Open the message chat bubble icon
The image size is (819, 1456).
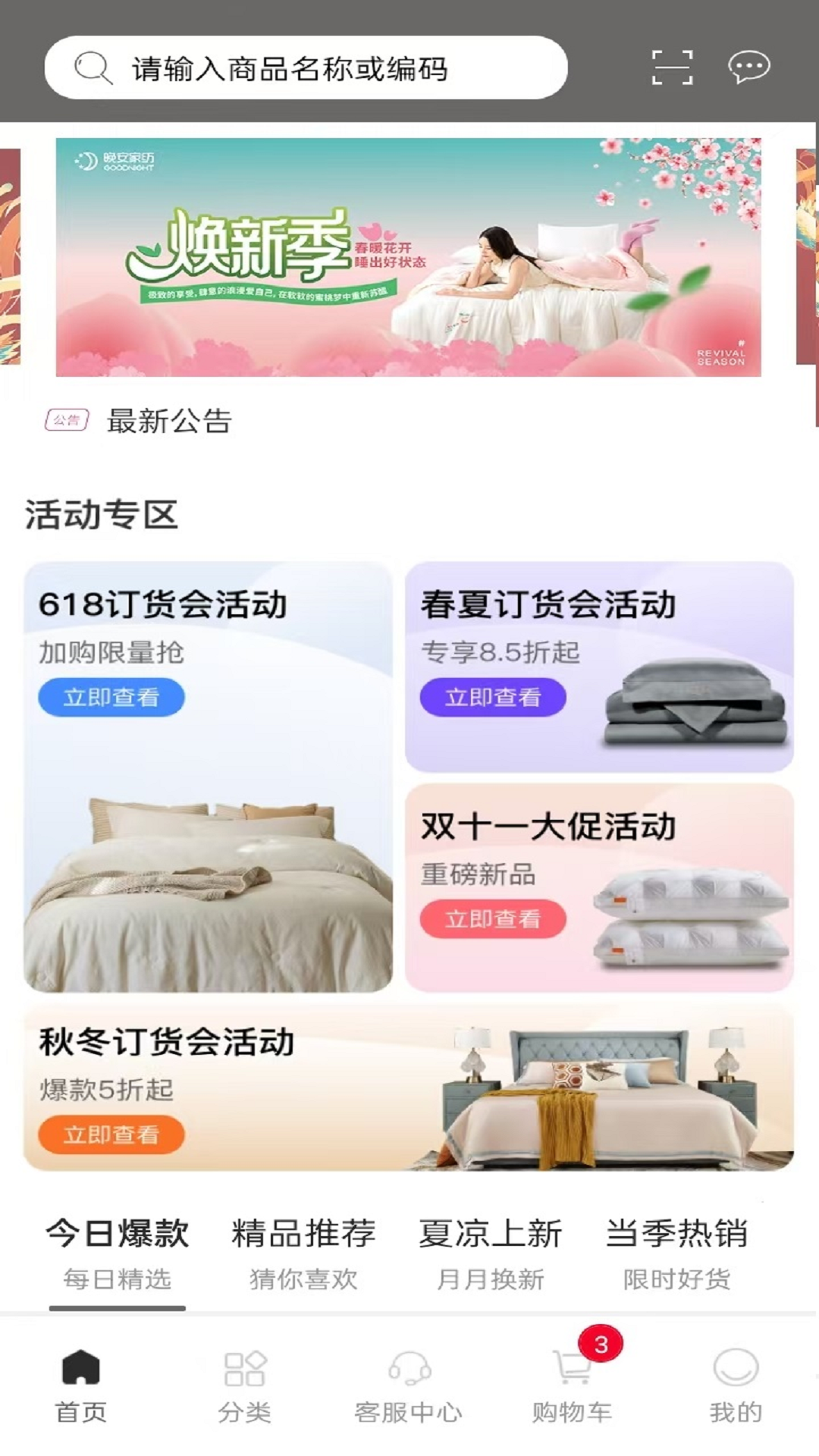[747, 67]
